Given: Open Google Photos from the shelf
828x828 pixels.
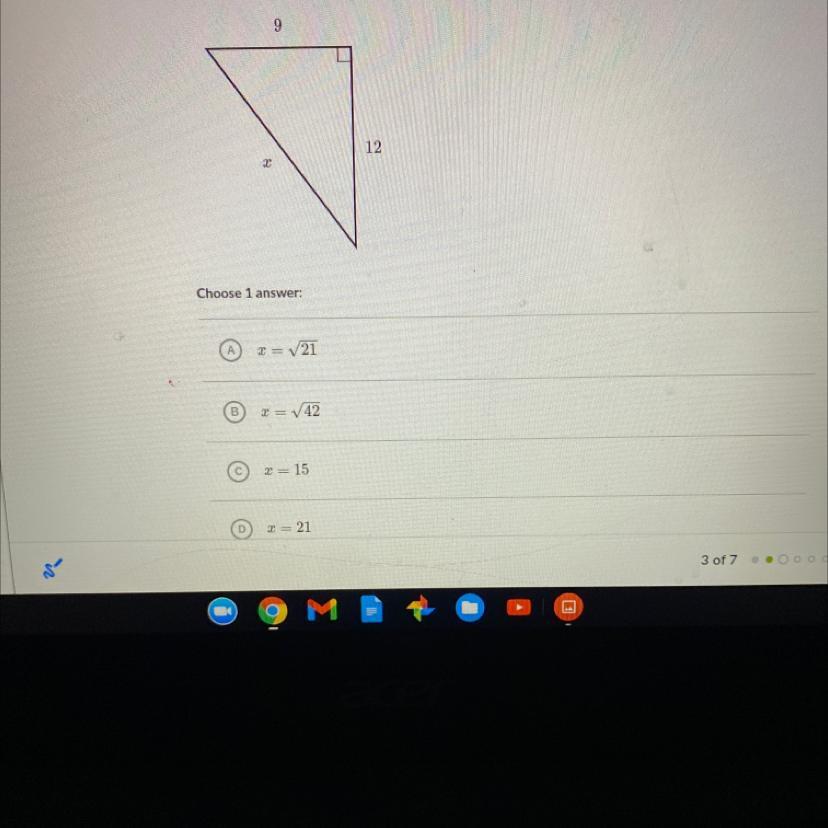Looking at the screenshot, I should click(x=420, y=608).
